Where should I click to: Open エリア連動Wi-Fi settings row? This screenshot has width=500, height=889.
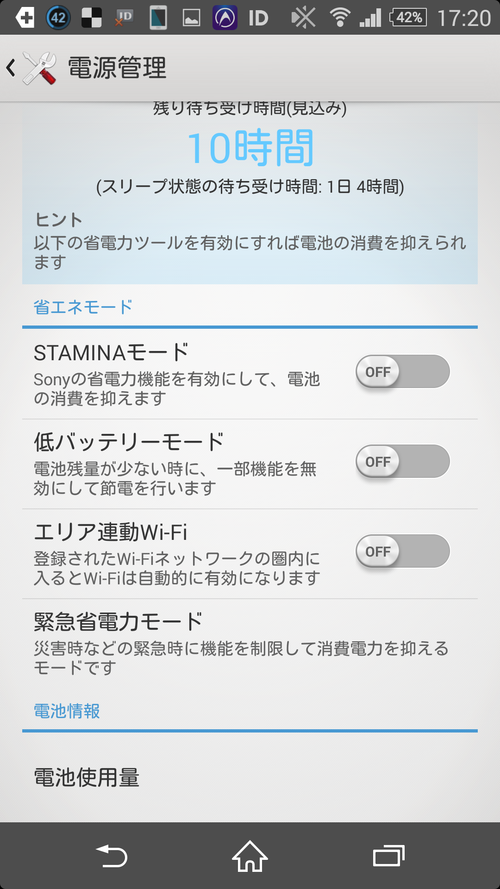(x=250, y=554)
